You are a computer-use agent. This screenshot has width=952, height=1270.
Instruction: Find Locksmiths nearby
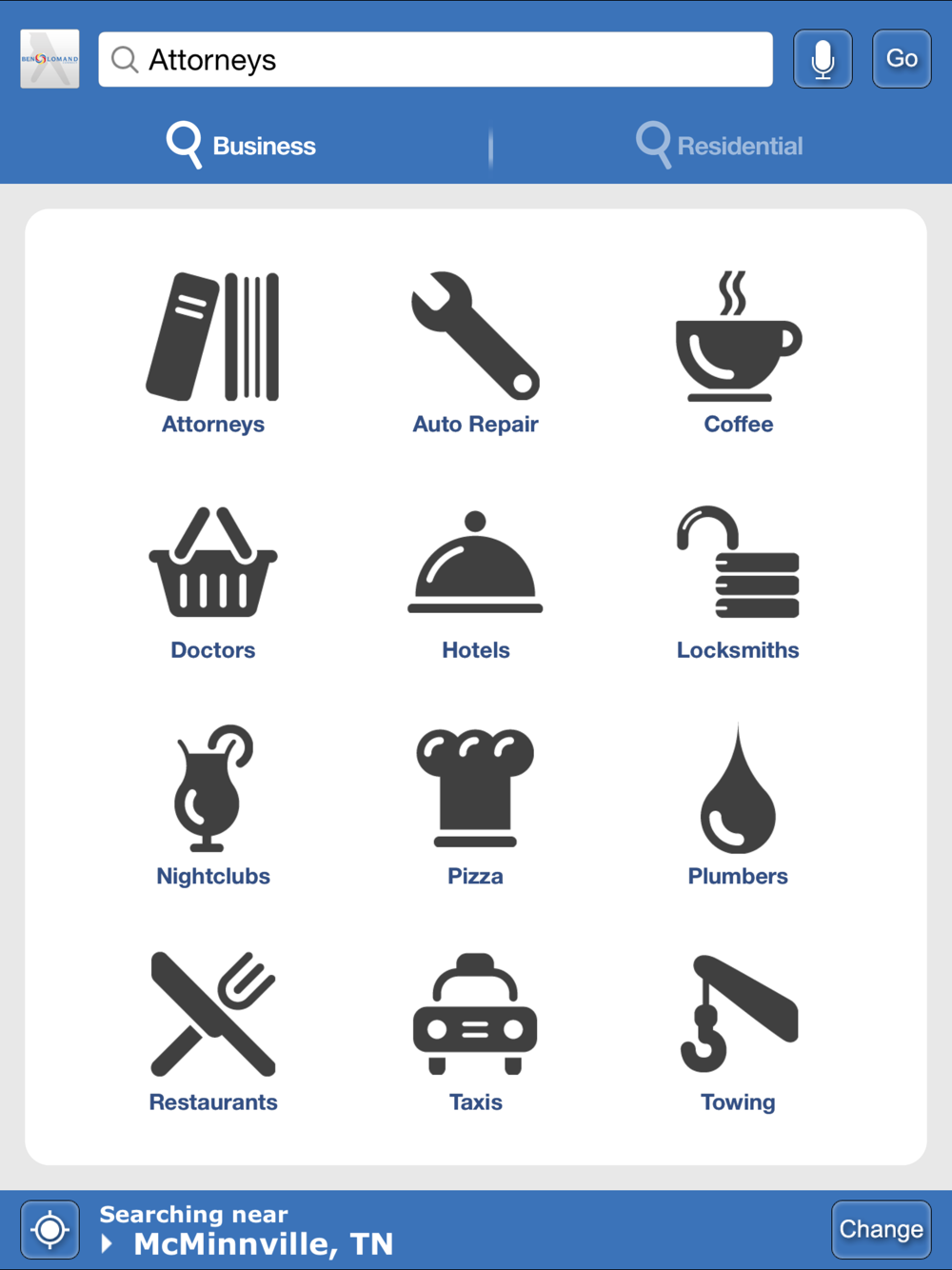(x=738, y=581)
